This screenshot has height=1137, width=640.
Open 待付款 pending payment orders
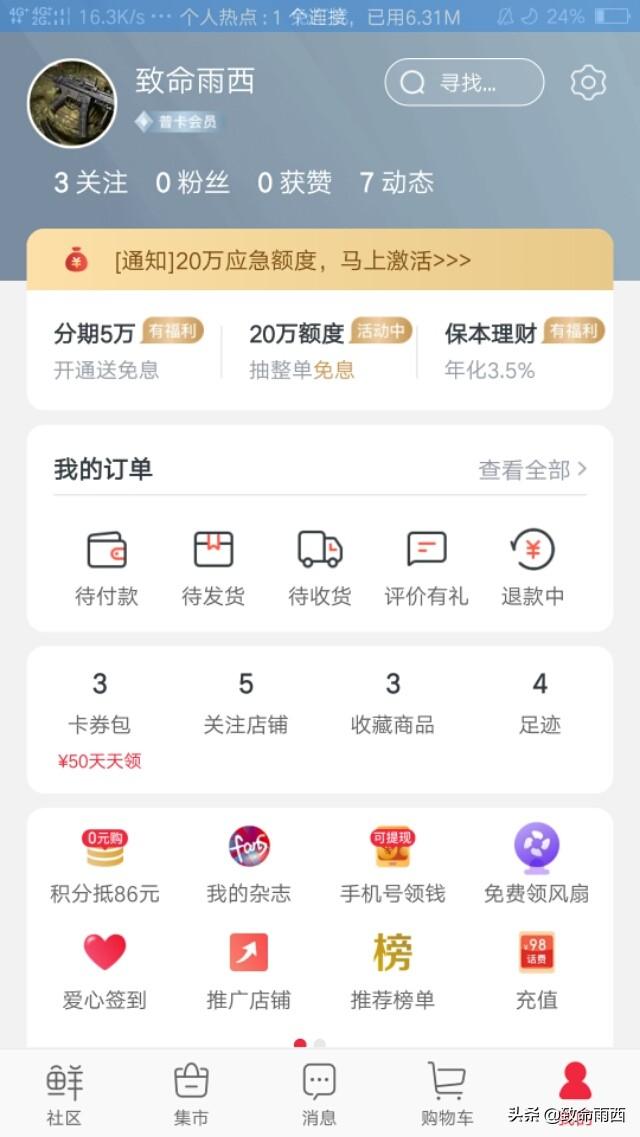coord(107,567)
